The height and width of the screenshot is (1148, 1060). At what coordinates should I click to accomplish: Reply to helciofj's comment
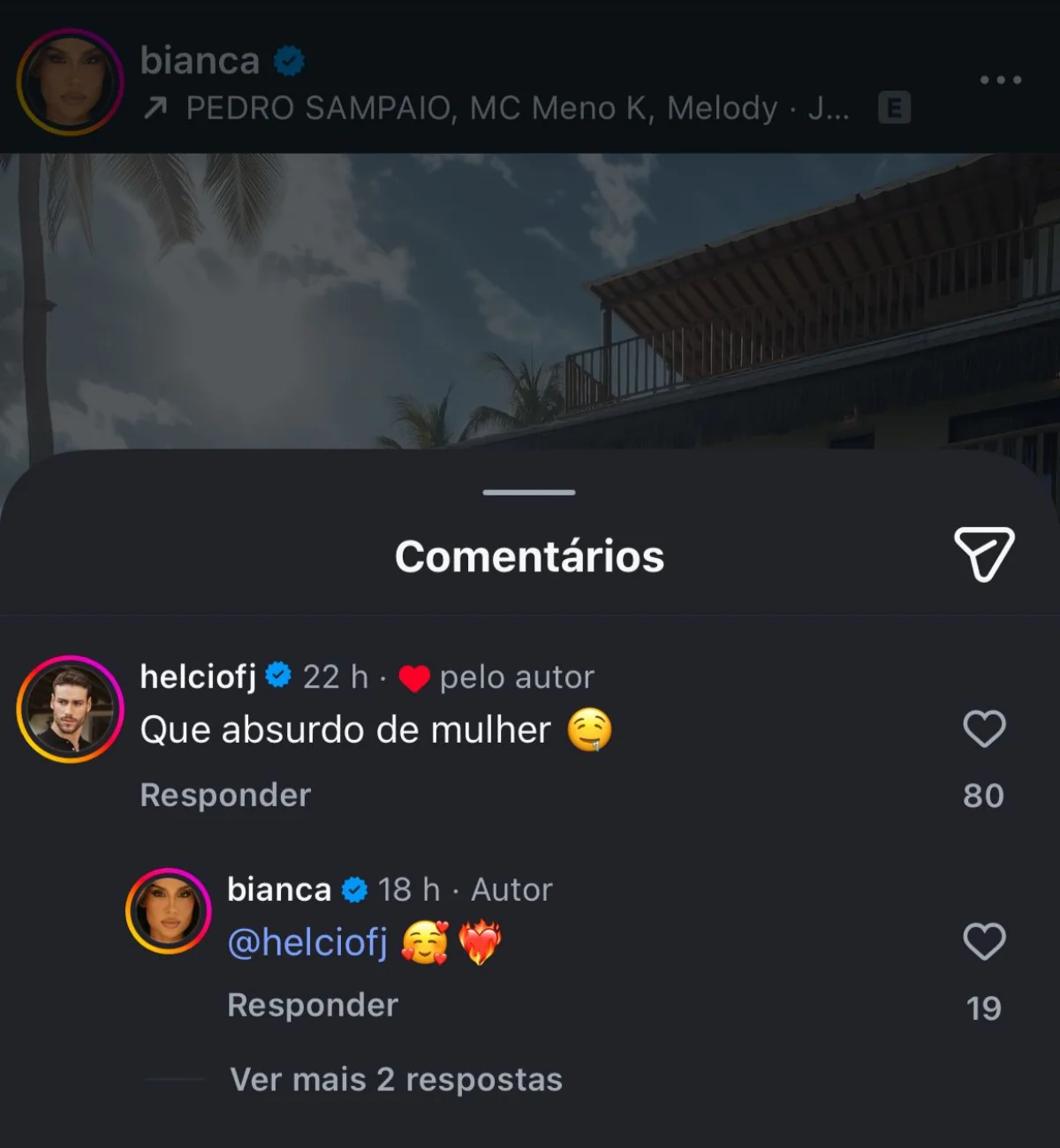coord(225,795)
